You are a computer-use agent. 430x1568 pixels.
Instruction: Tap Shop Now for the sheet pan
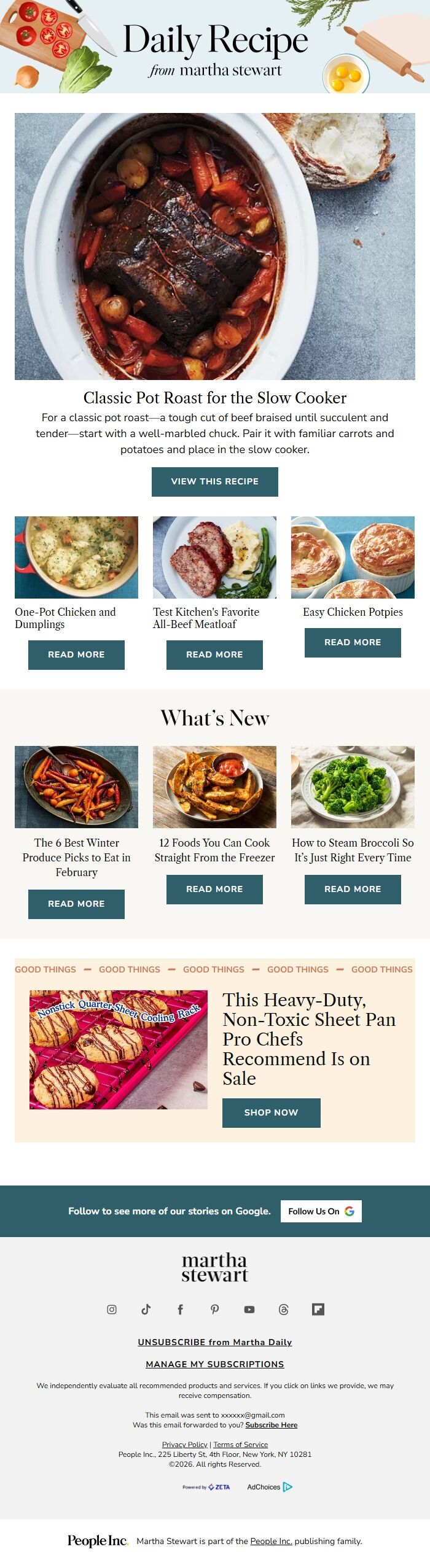tap(271, 1112)
